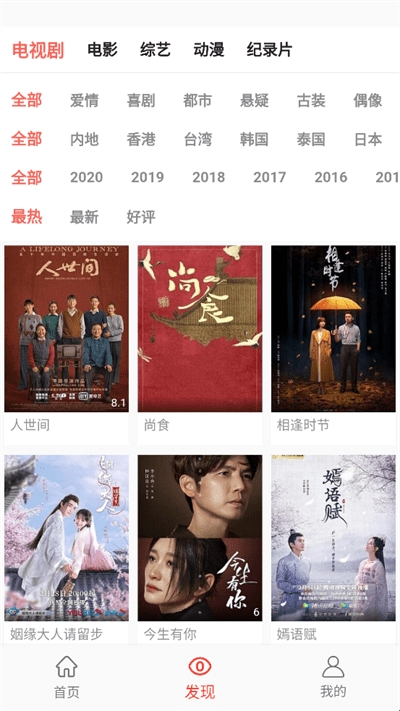
Task: Select the 纪录片 tab
Action: tap(269, 49)
